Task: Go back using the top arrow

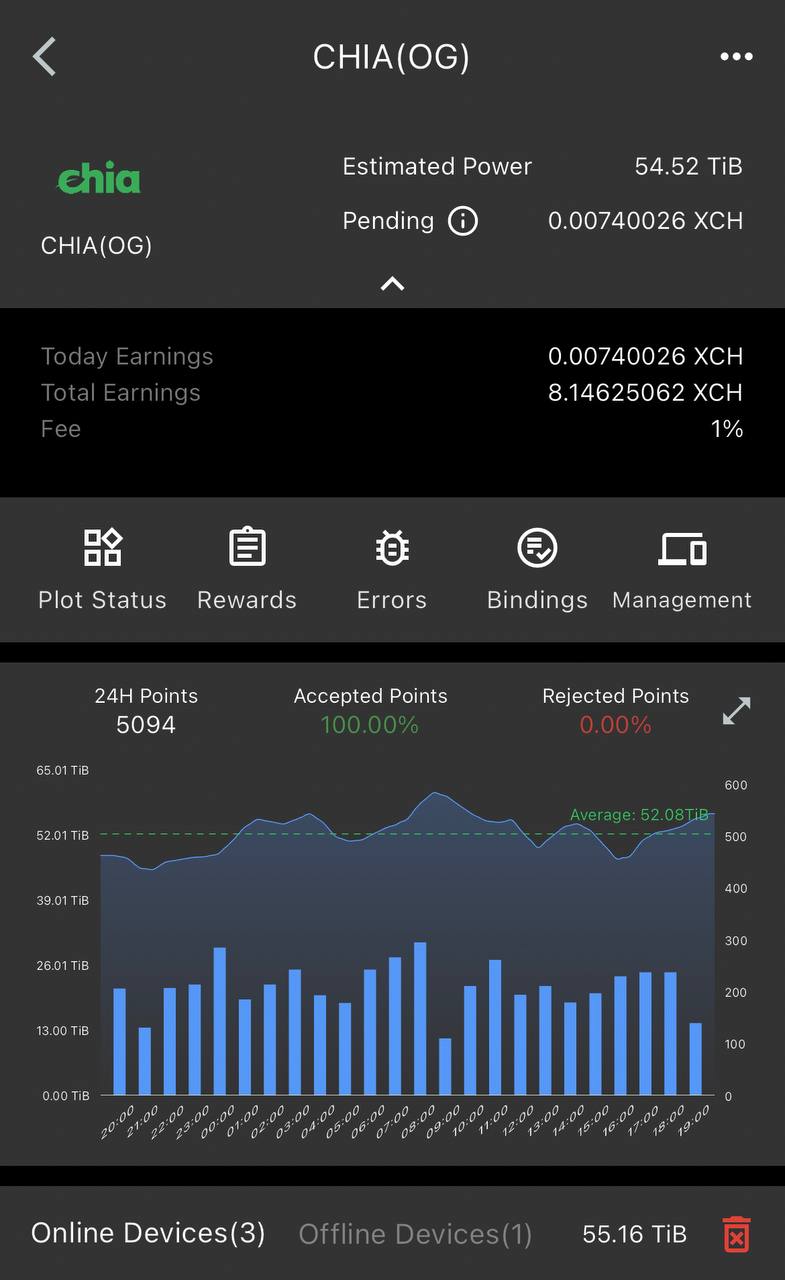Action: click(x=45, y=57)
